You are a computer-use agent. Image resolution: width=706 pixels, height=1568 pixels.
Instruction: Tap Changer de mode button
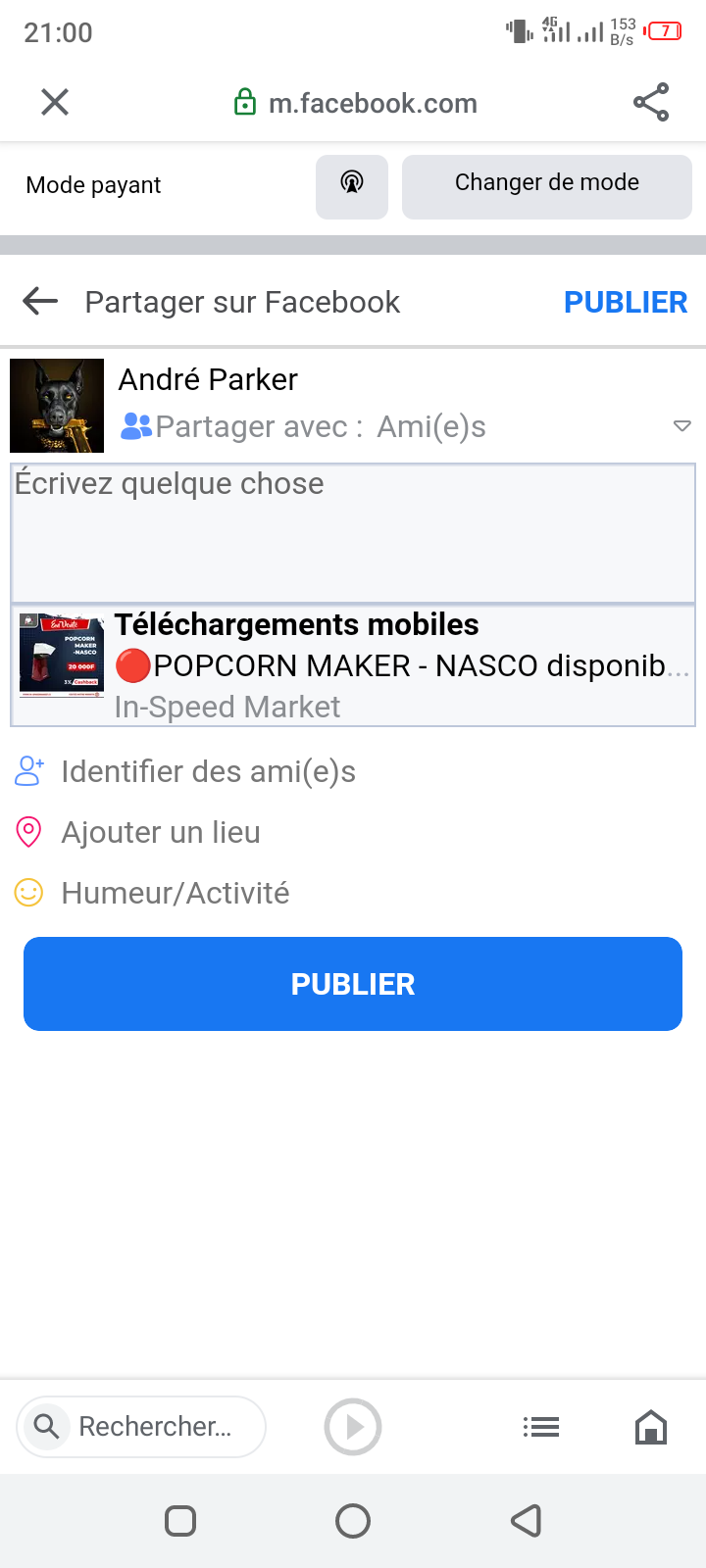click(546, 186)
